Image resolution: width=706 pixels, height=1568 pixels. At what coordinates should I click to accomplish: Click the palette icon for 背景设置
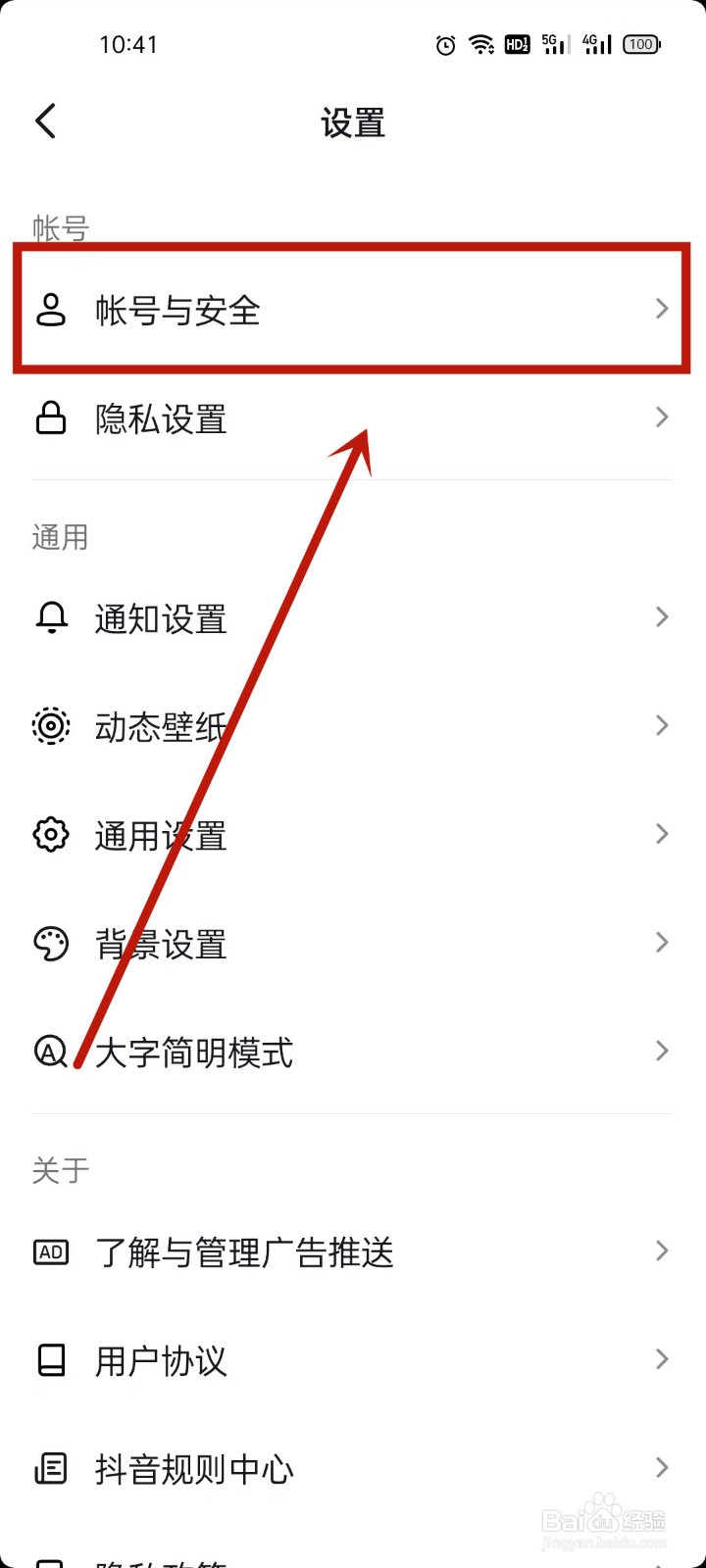coord(51,944)
